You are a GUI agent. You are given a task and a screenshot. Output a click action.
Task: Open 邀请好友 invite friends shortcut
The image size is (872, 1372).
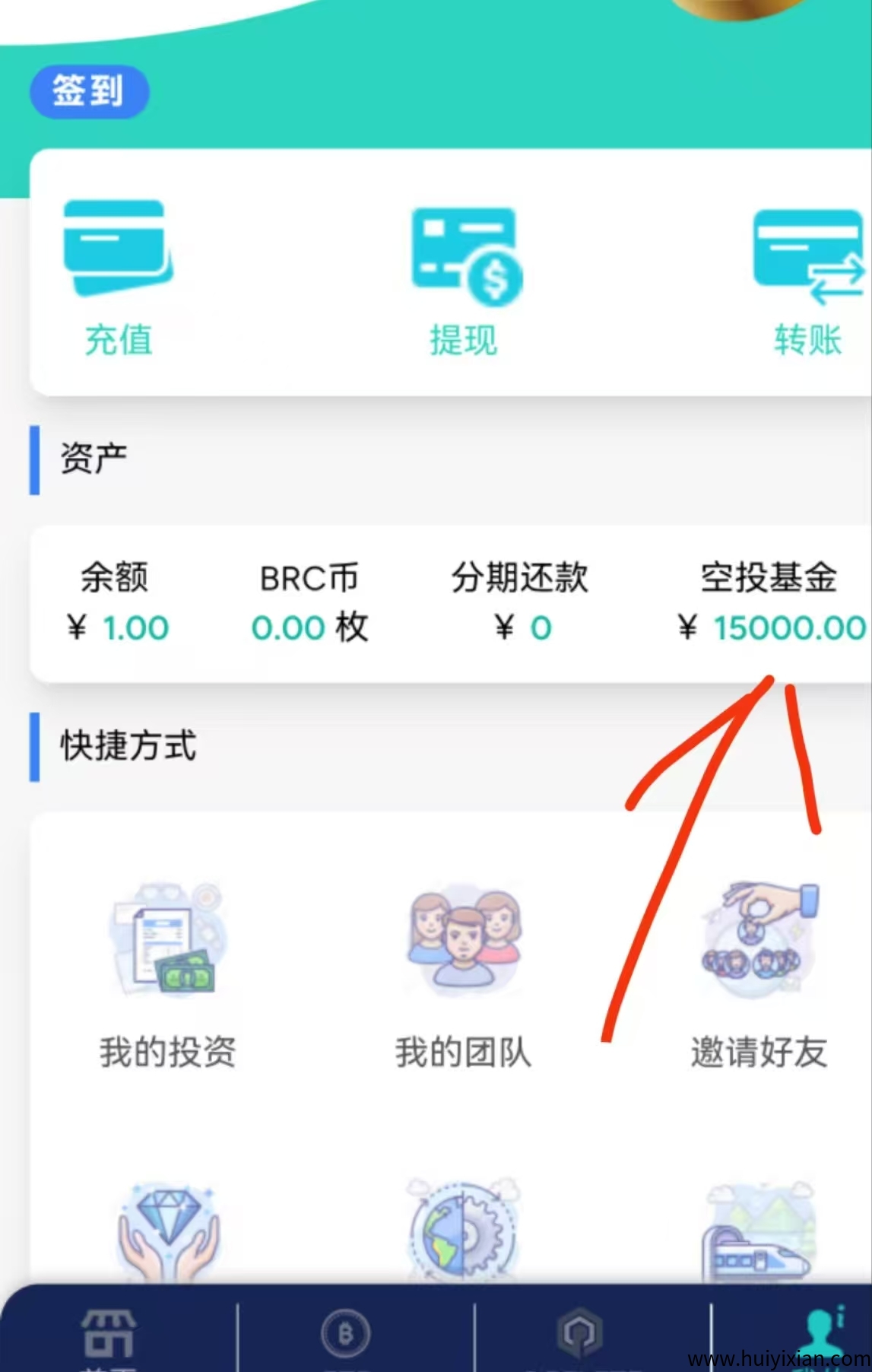tap(759, 975)
